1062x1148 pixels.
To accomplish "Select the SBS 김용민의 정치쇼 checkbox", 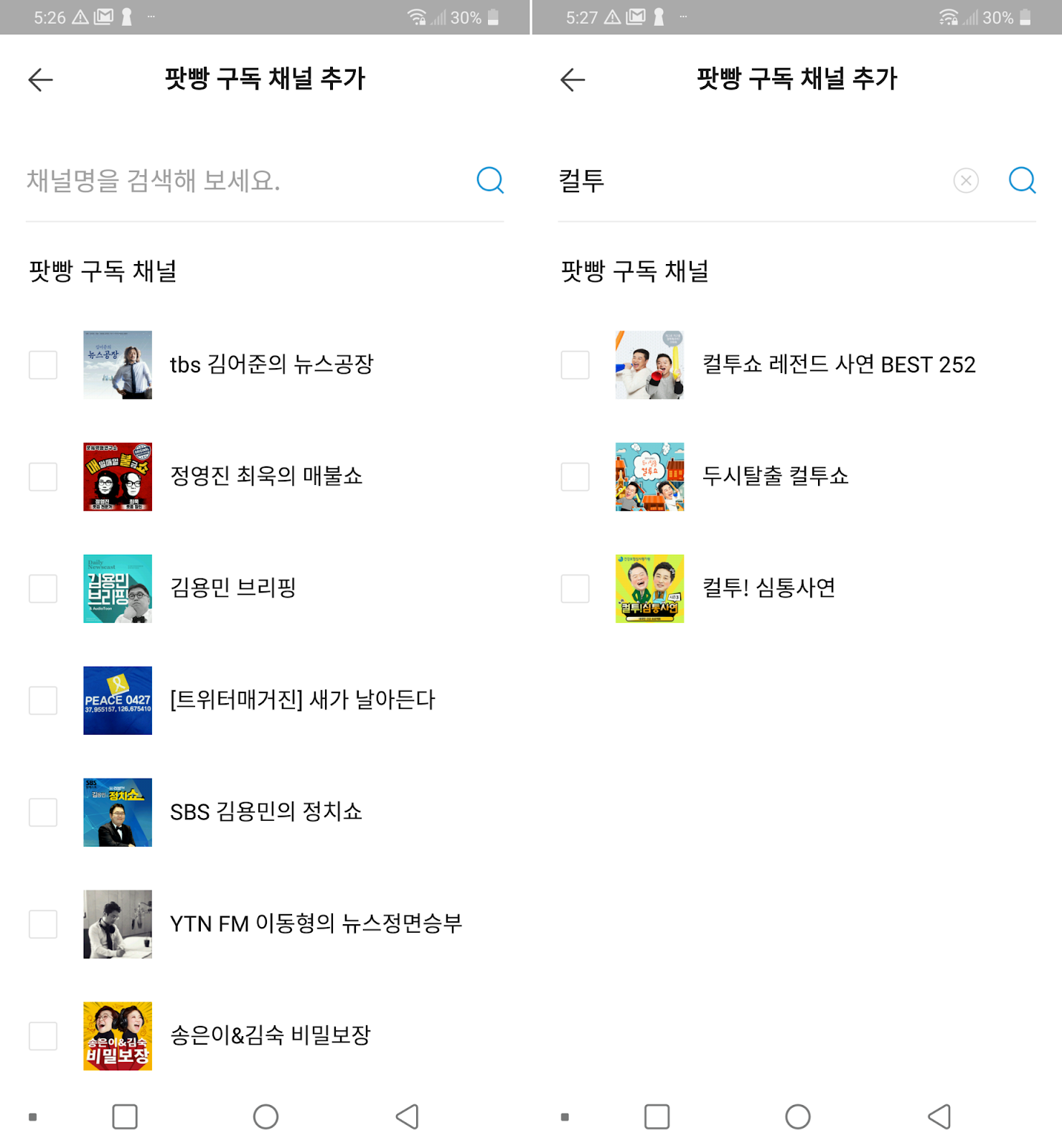I will pos(43,812).
